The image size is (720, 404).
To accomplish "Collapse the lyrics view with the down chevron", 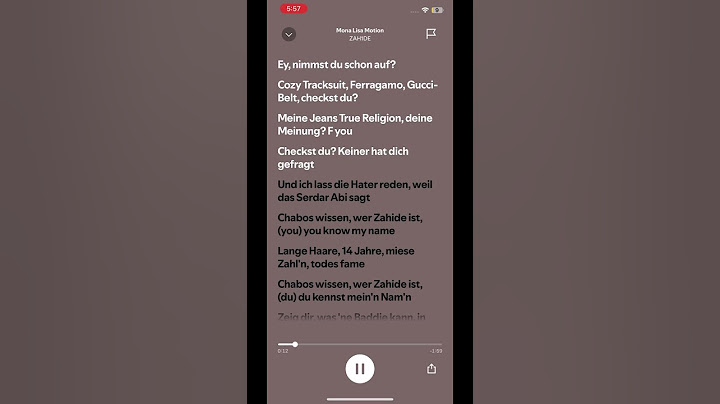I will coord(289,34).
